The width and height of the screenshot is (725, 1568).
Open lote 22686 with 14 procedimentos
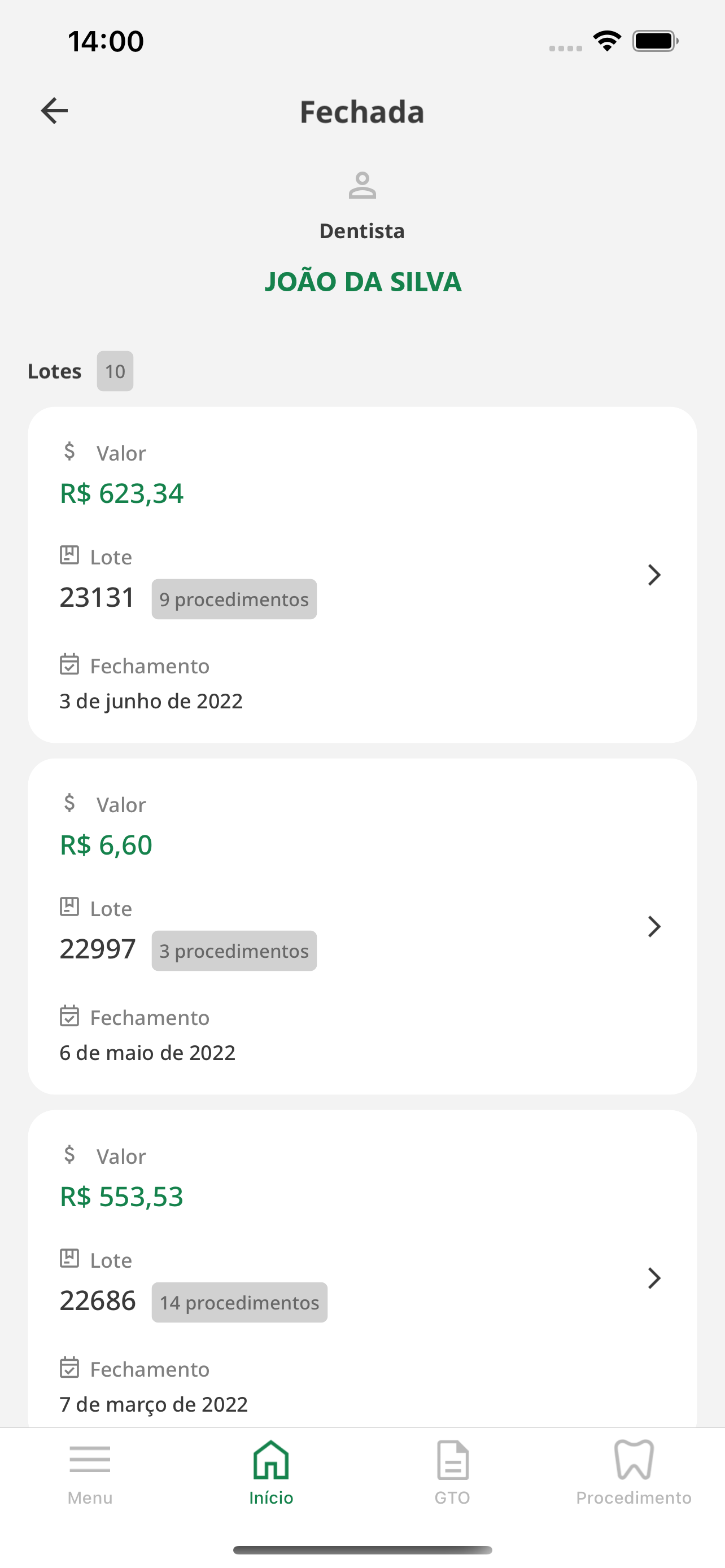click(362, 1268)
